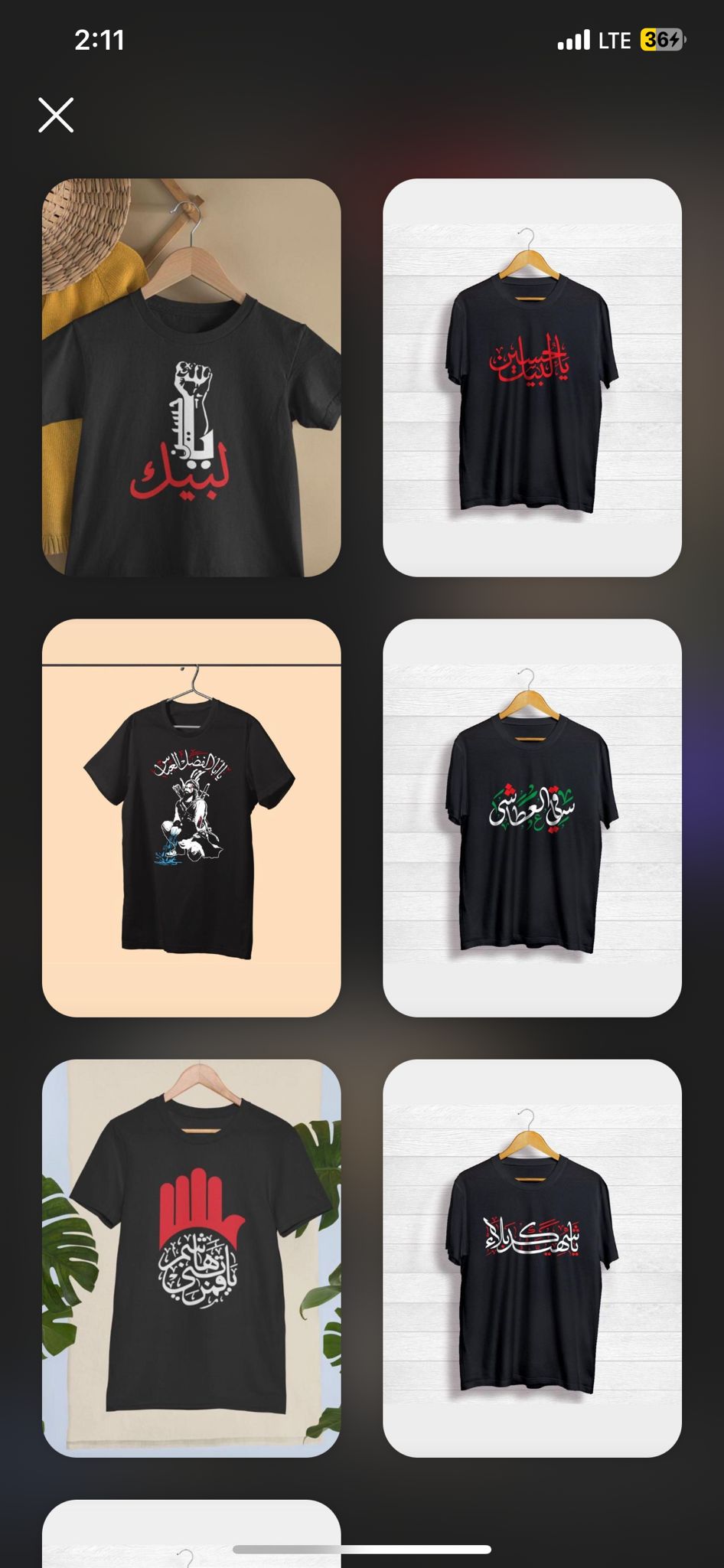Open the red calligraphy t-shirt image
Image resolution: width=724 pixels, height=1568 pixels.
[x=532, y=377]
